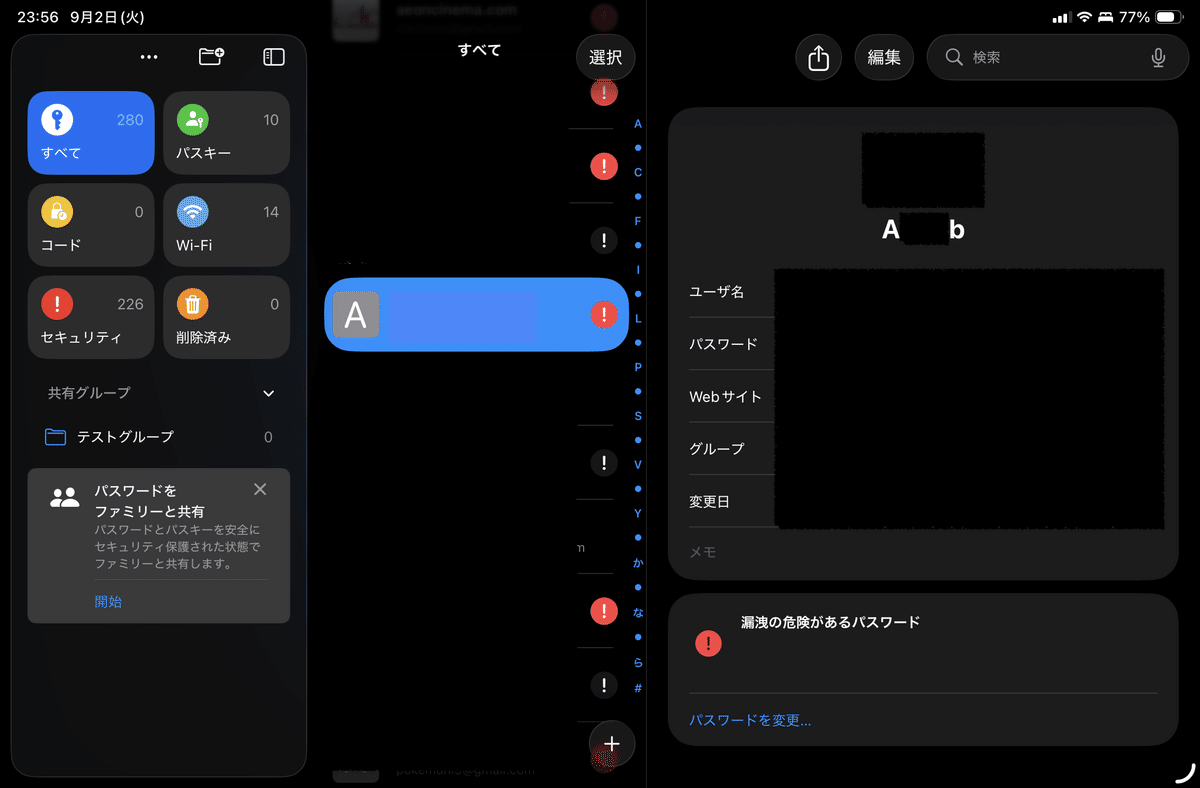Select the すべて category tile
Image resolution: width=1200 pixels, height=788 pixels.
(x=91, y=133)
